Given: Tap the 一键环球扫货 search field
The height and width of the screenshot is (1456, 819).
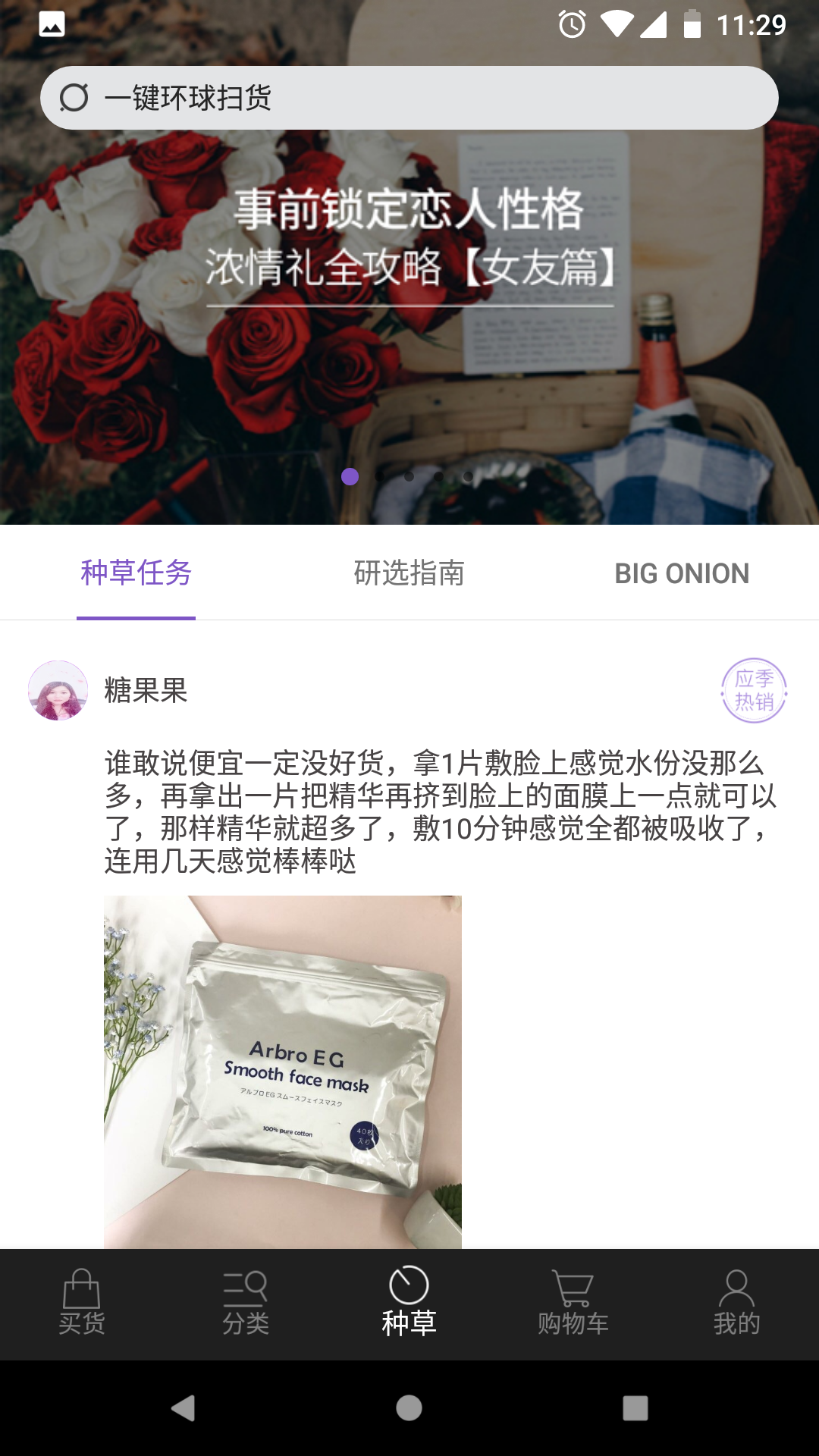Looking at the screenshot, I should [x=409, y=97].
